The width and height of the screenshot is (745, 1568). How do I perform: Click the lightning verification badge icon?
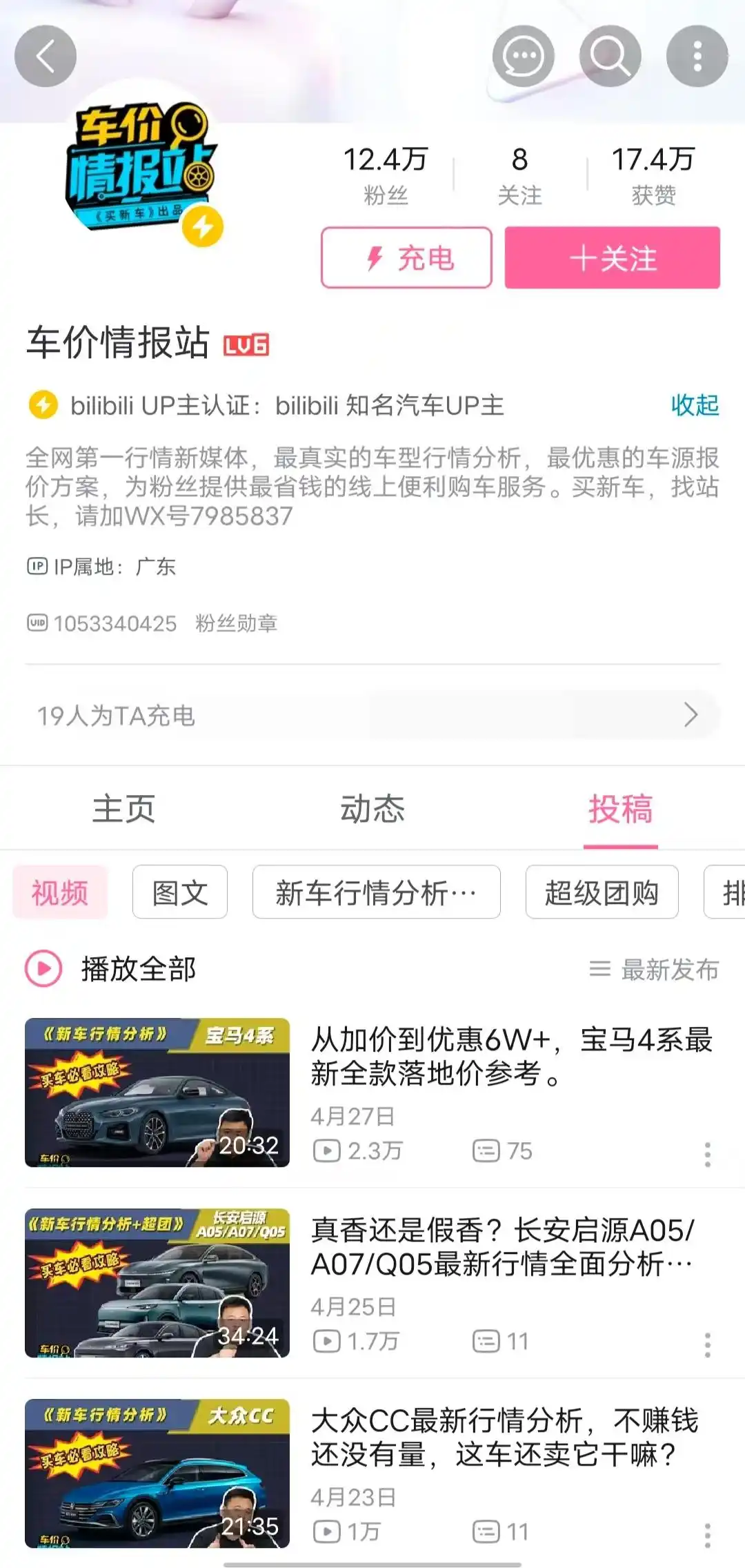tap(41, 406)
